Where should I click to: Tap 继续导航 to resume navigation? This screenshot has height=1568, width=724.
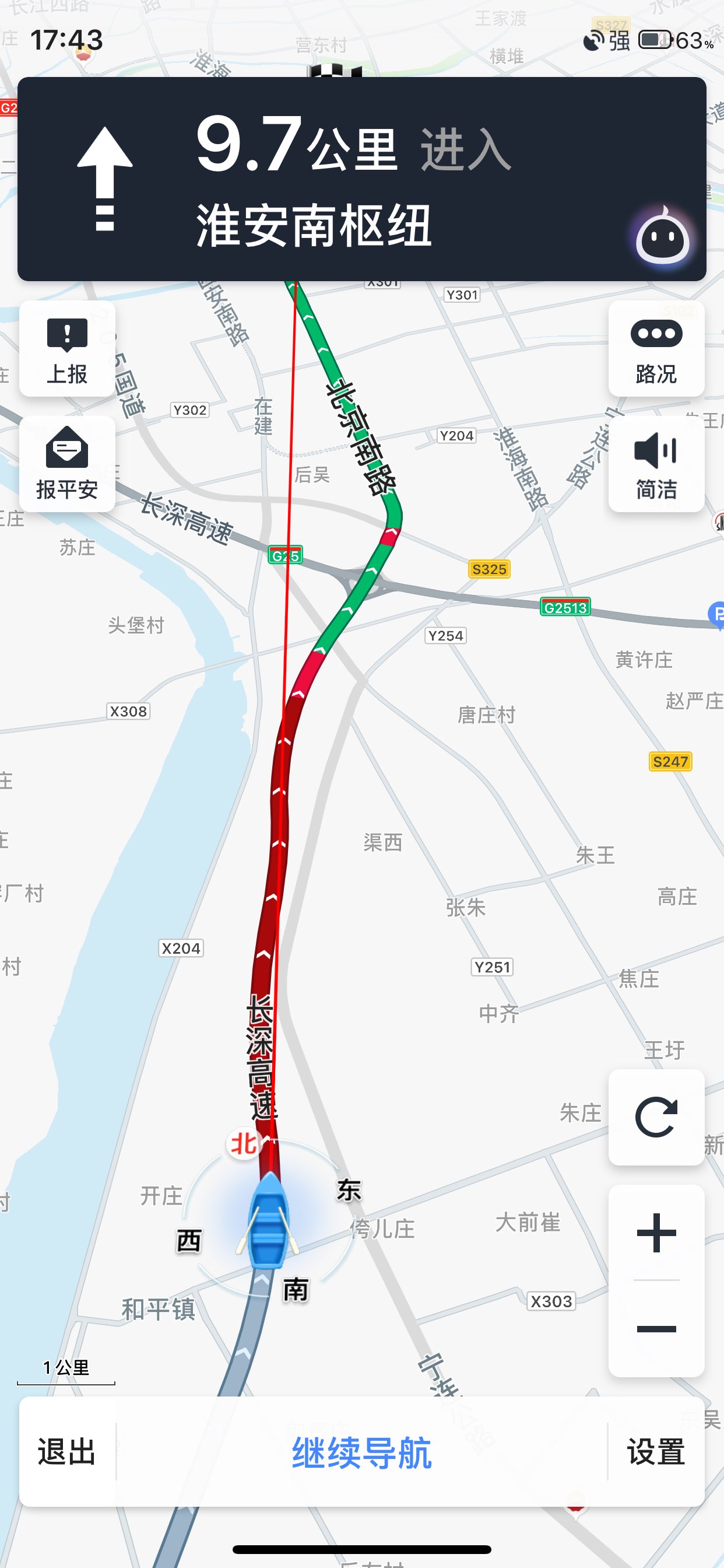click(x=362, y=1452)
